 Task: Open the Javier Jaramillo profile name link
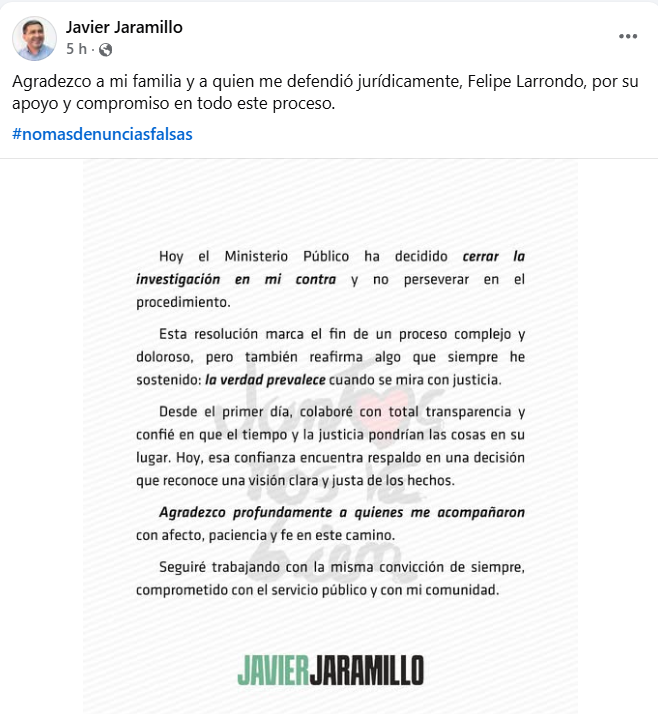[x=124, y=27]
